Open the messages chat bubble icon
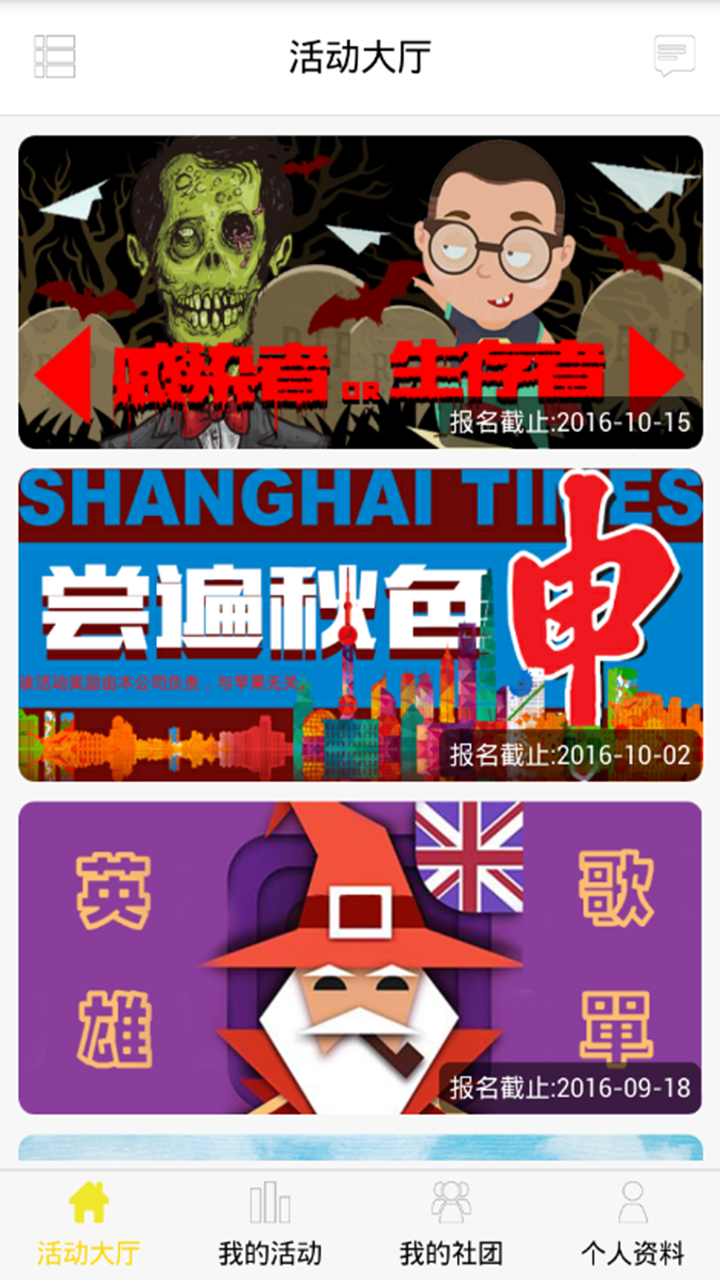The width and height of the screenshot is (720, 1280). (x=674, y=57)
